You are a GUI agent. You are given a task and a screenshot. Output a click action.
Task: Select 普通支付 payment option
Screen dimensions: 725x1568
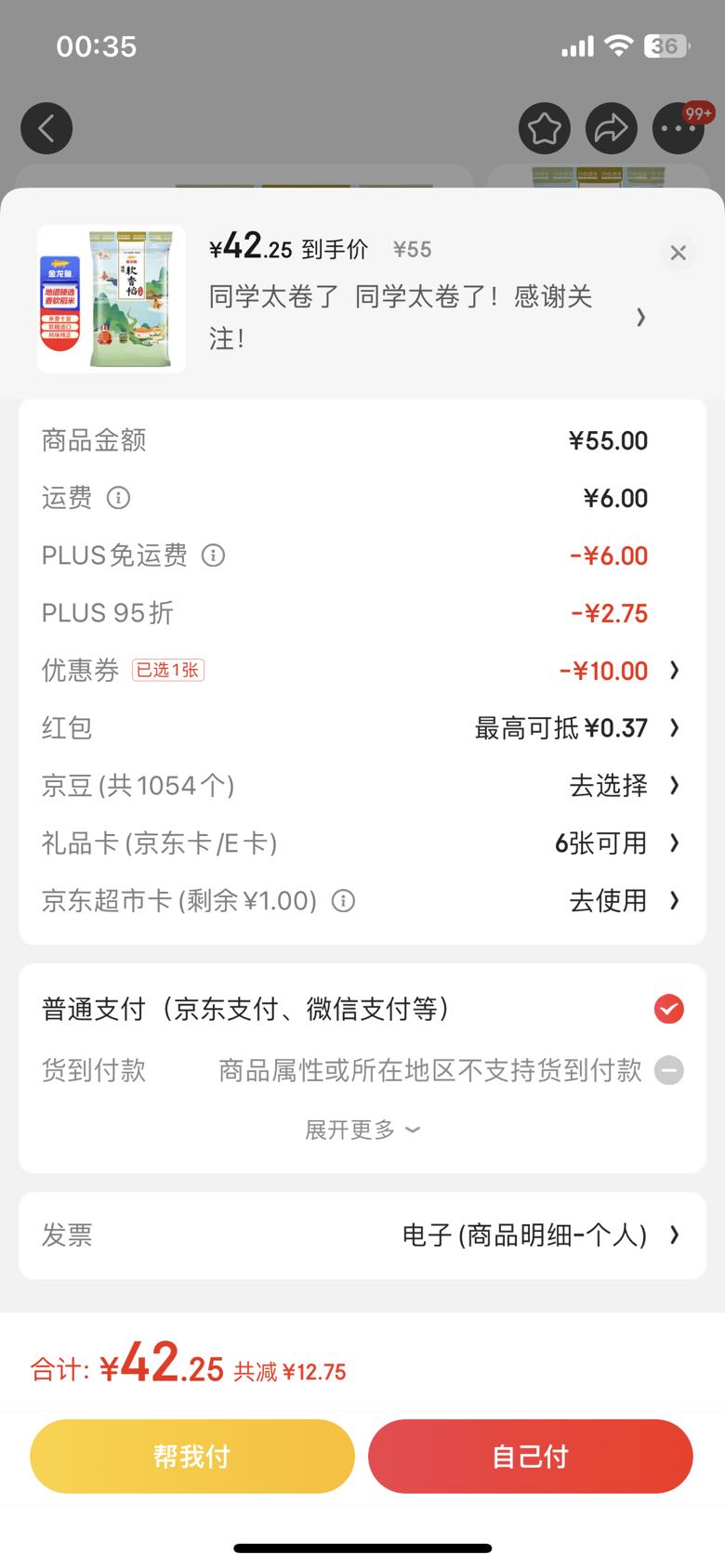362,1009
